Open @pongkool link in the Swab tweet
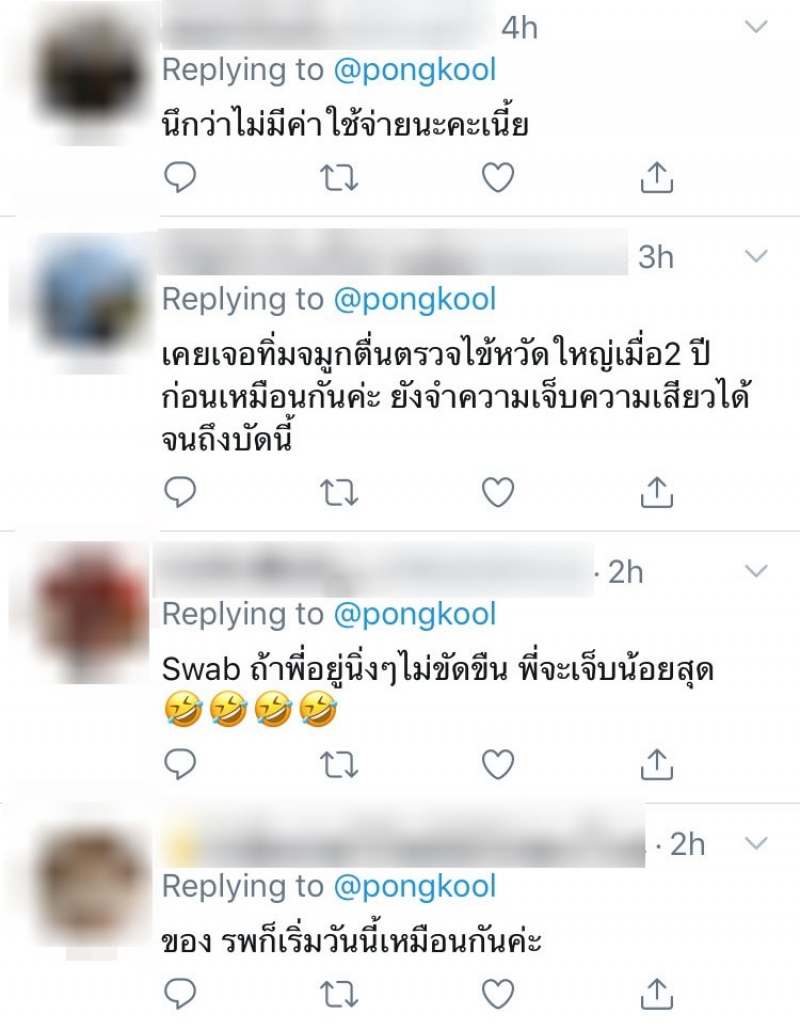Viewport: 800px width, 1029px height. coord(412,614)
